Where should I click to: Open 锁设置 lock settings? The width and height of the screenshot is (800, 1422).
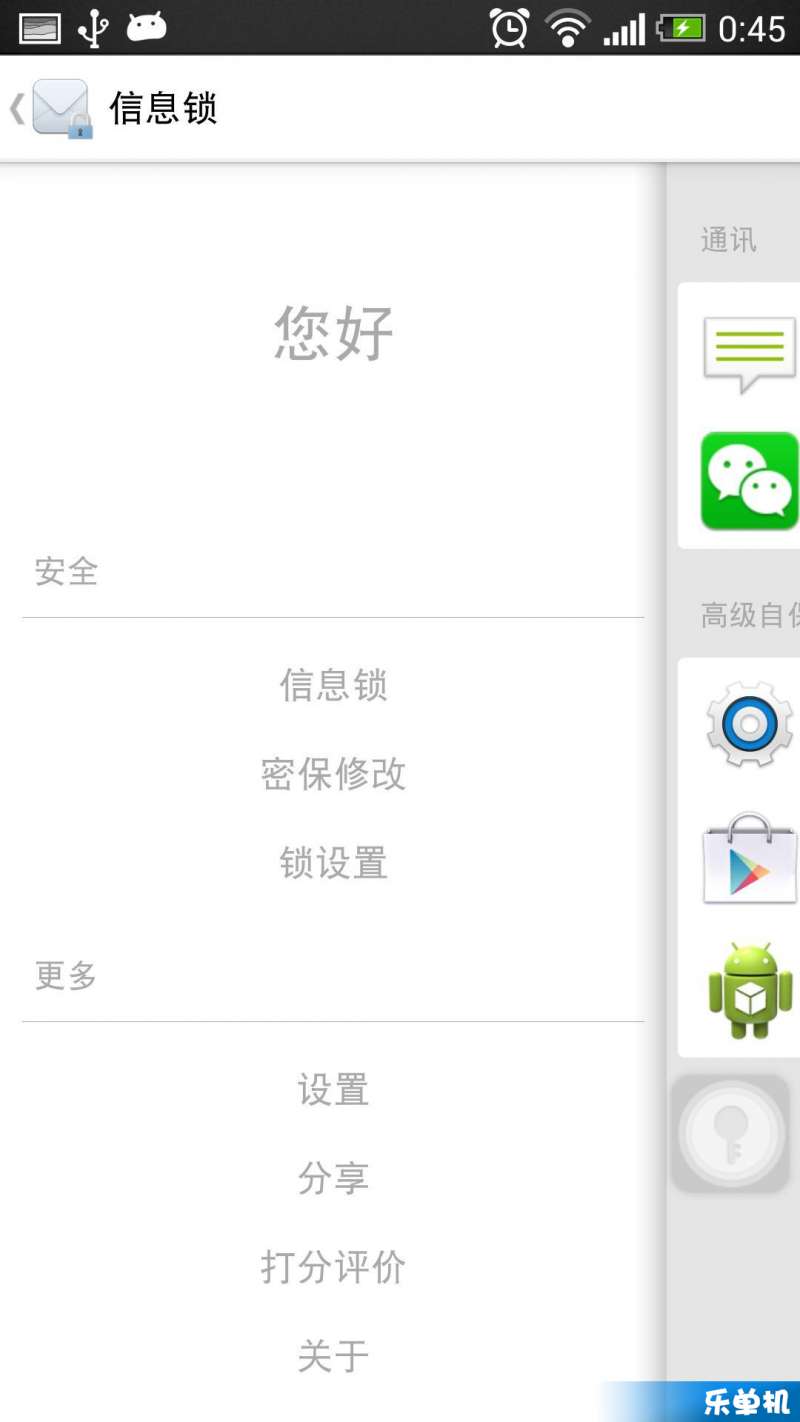[x=333, y=863]
